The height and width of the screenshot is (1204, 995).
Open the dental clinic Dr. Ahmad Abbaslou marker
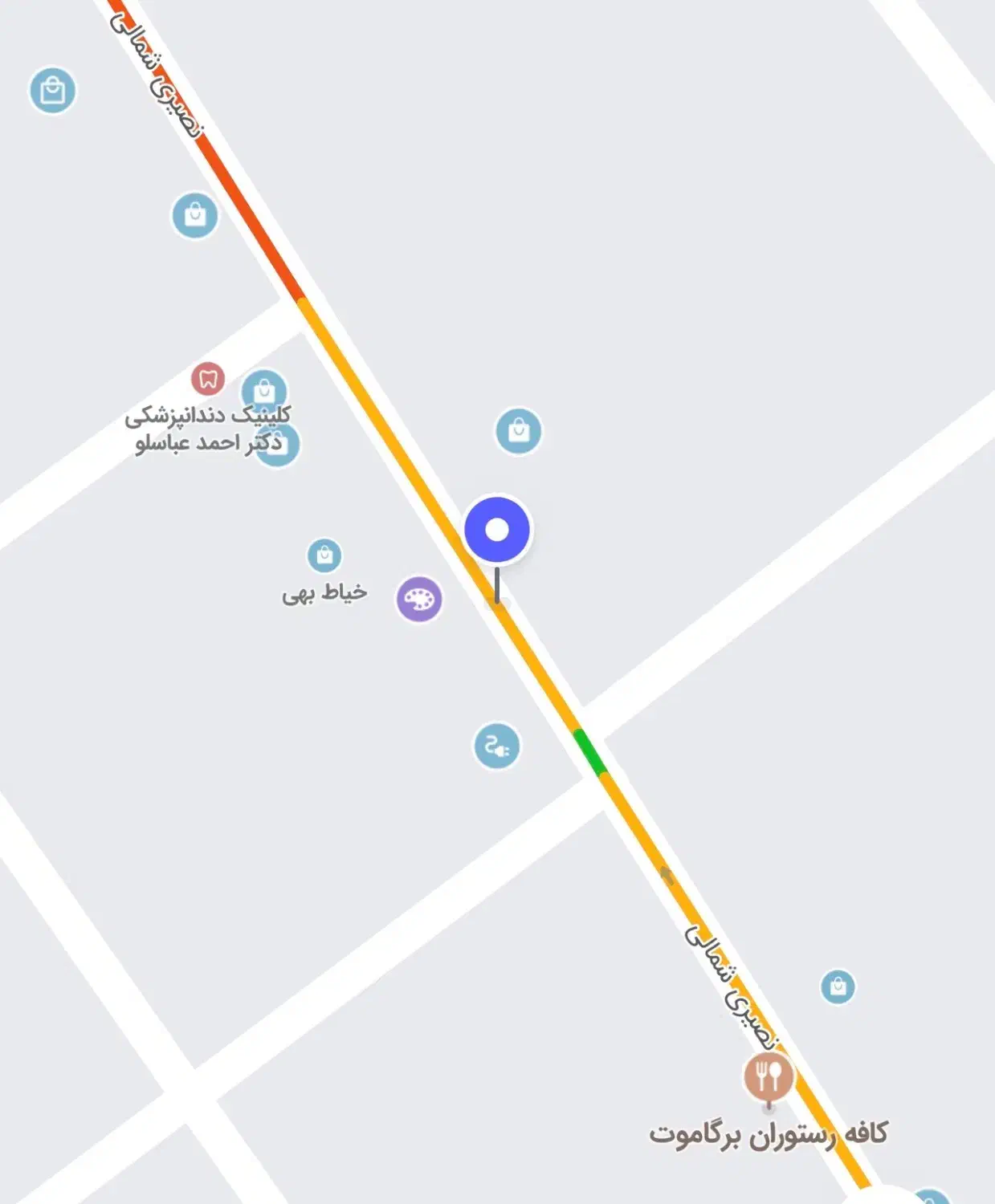pos(208,378)
